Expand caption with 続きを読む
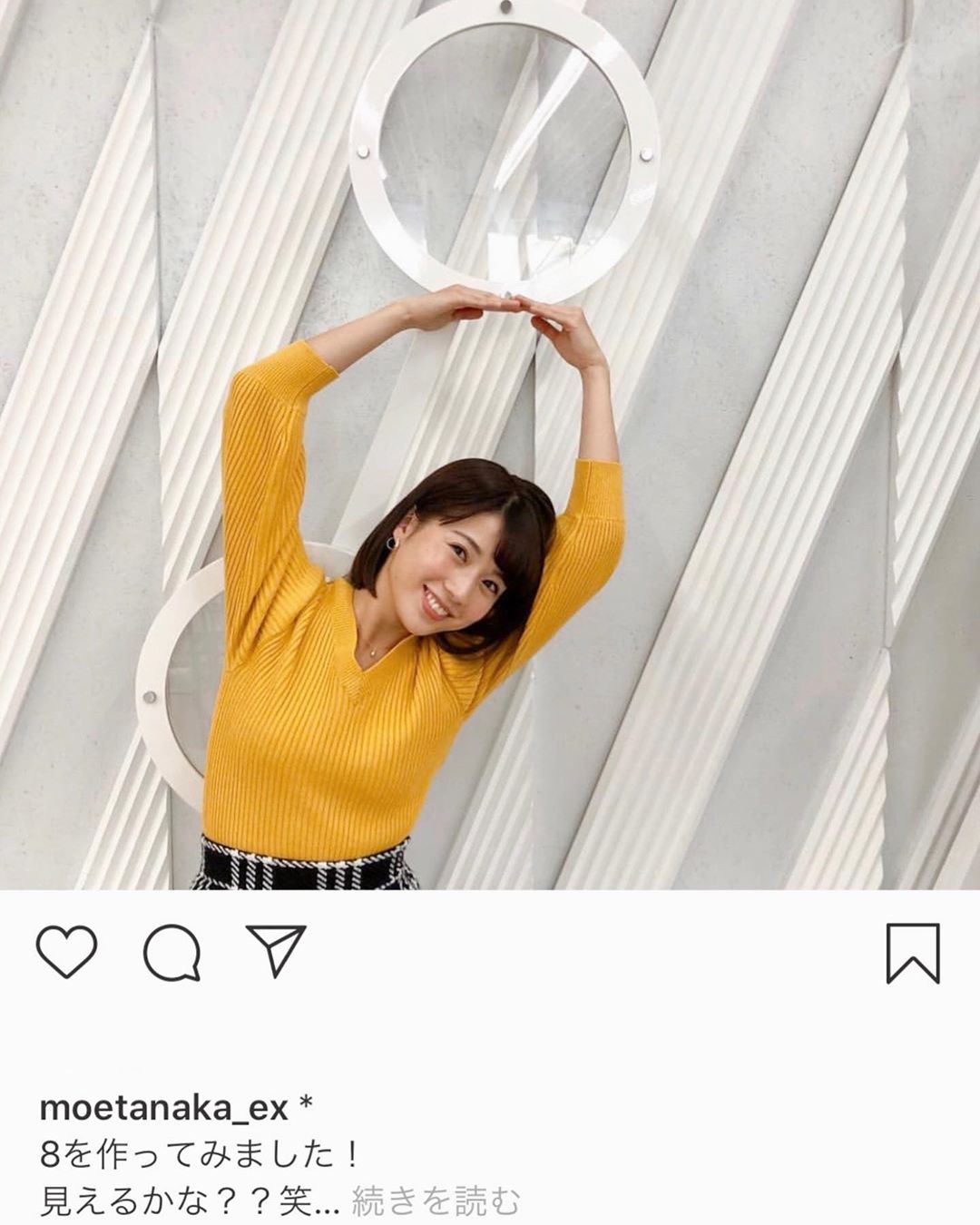Screen dimensions: 980x1225 436,1201
